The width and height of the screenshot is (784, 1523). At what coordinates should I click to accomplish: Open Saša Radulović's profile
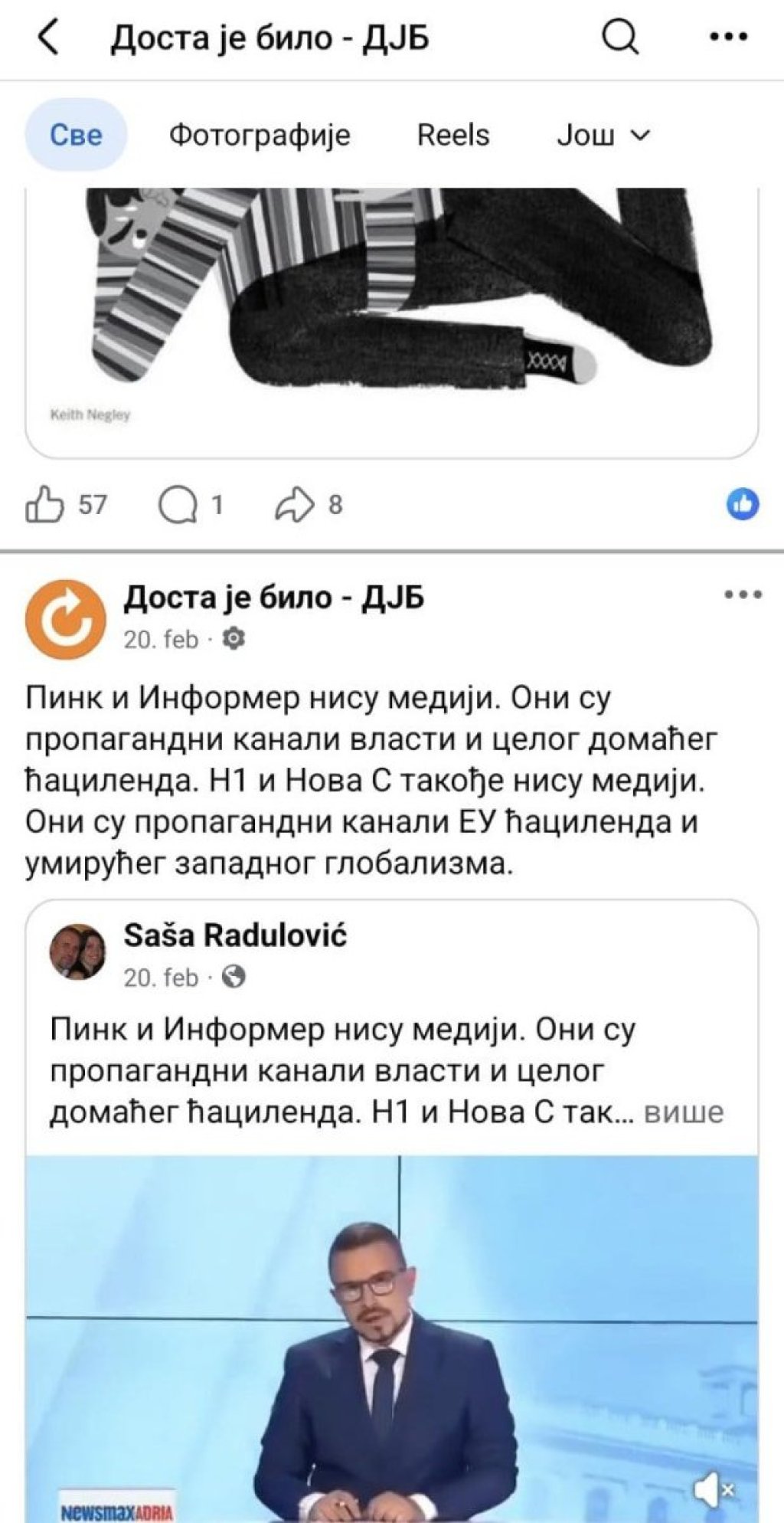(234, 935)
